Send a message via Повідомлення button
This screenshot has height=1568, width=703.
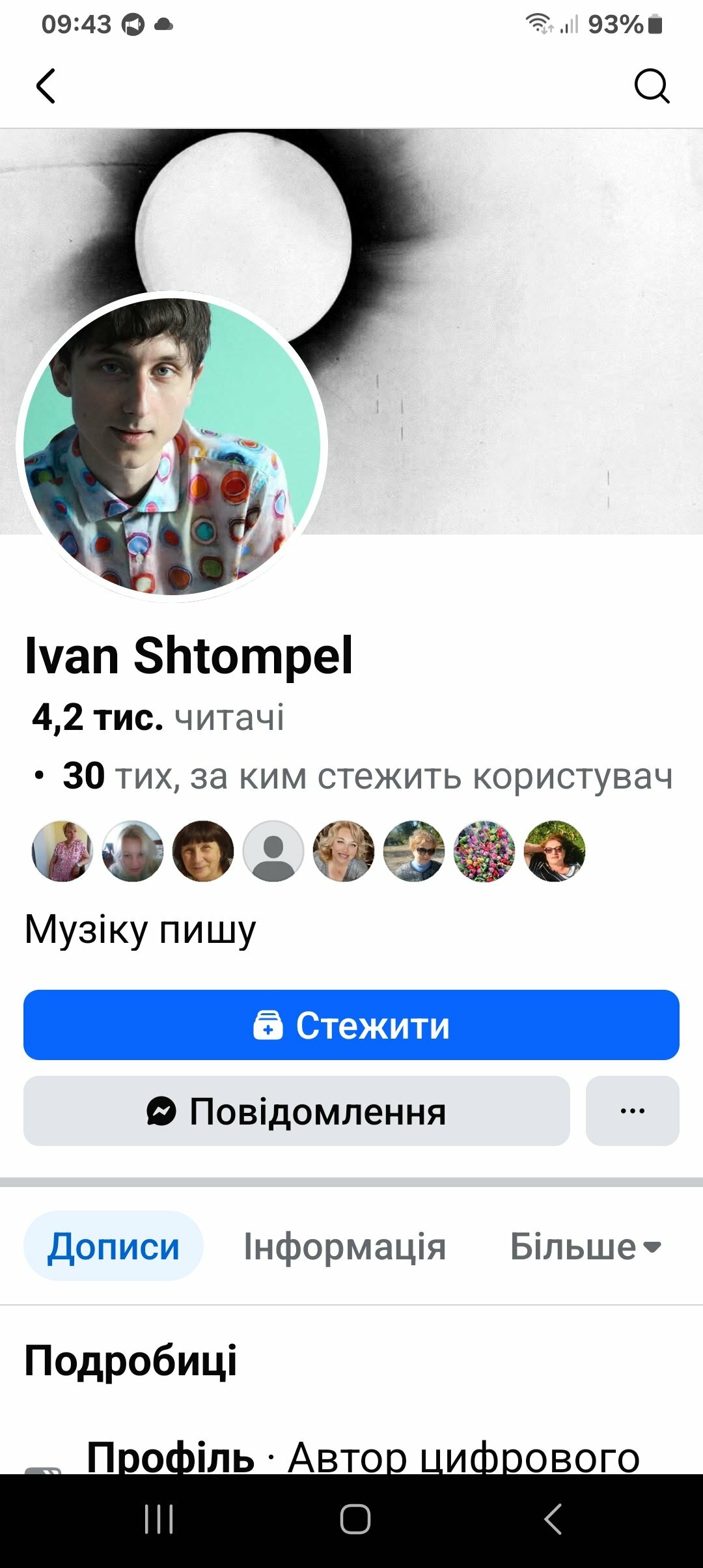[x=297, y=1111]
